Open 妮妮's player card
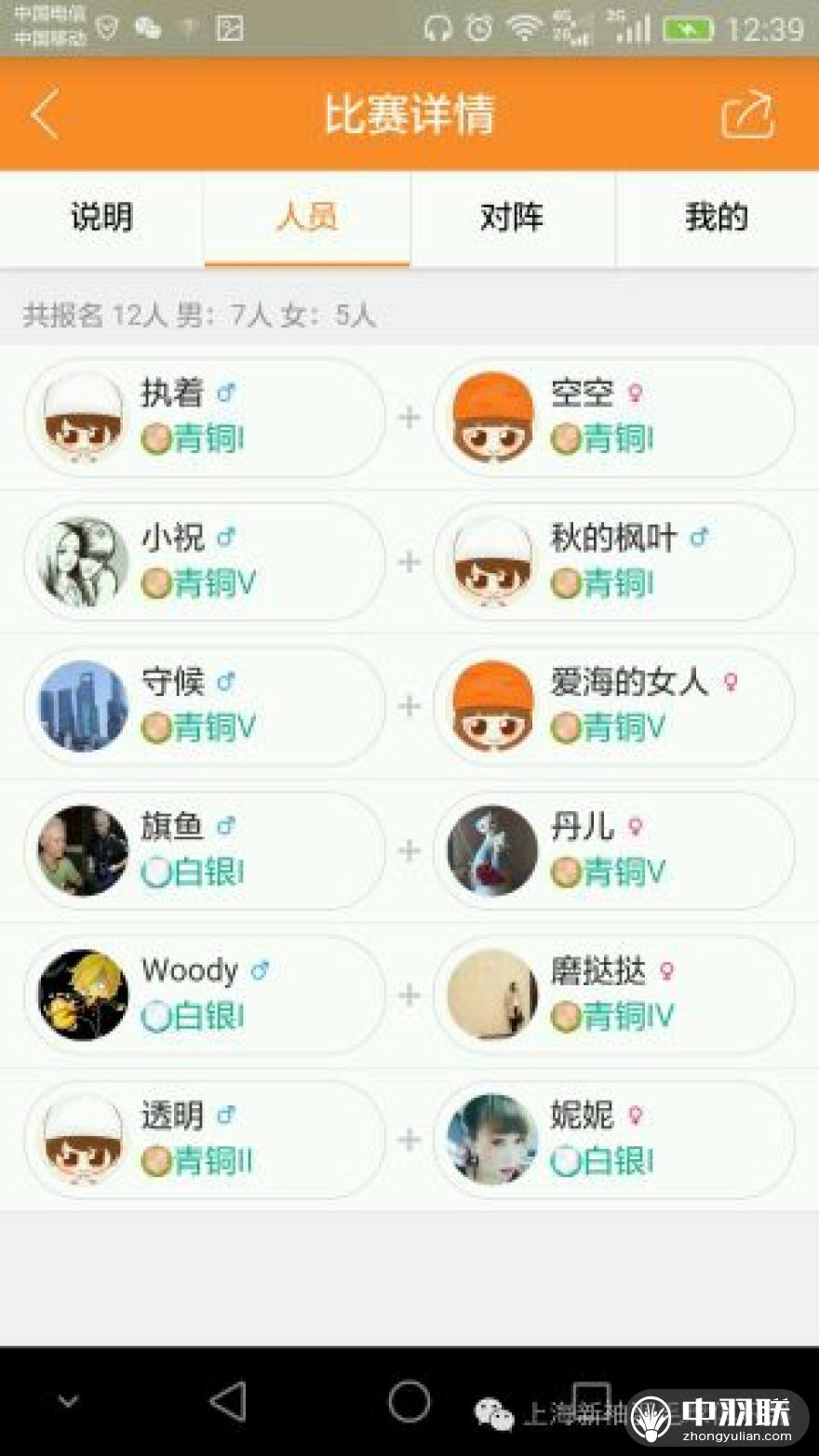This screenshot has width=819, height=1456. 613,1140
